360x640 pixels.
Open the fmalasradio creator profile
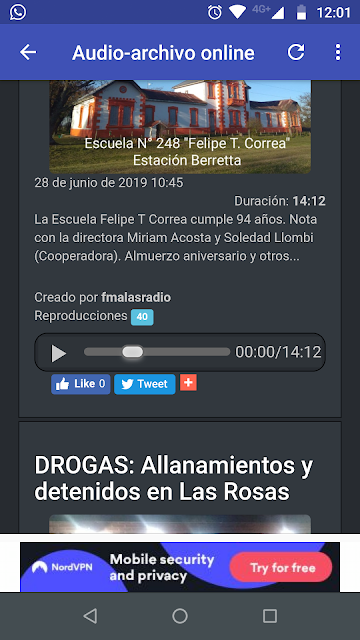pyautogui.click(x=136, y=298)
